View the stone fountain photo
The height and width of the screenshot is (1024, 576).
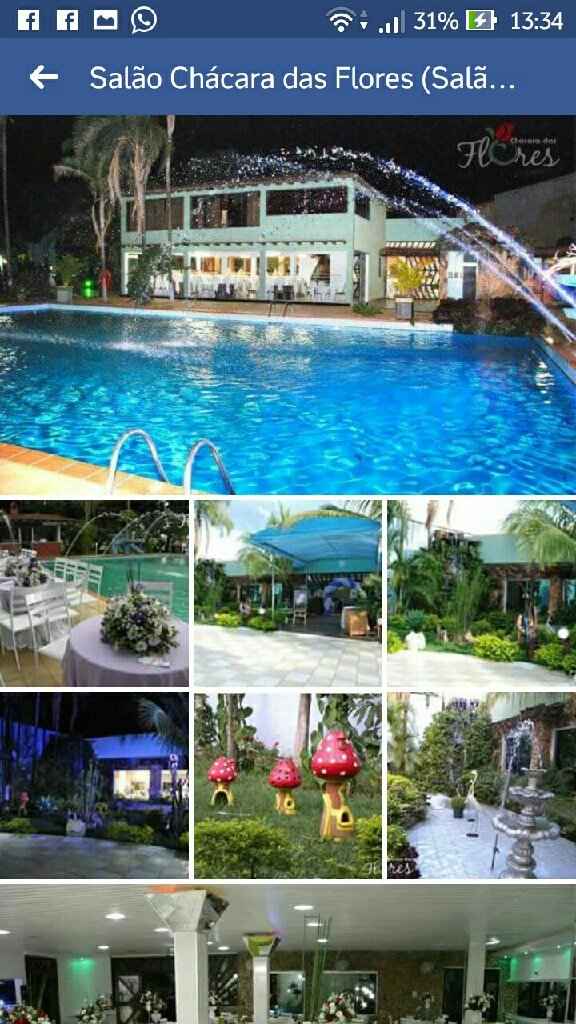point(482,786)
